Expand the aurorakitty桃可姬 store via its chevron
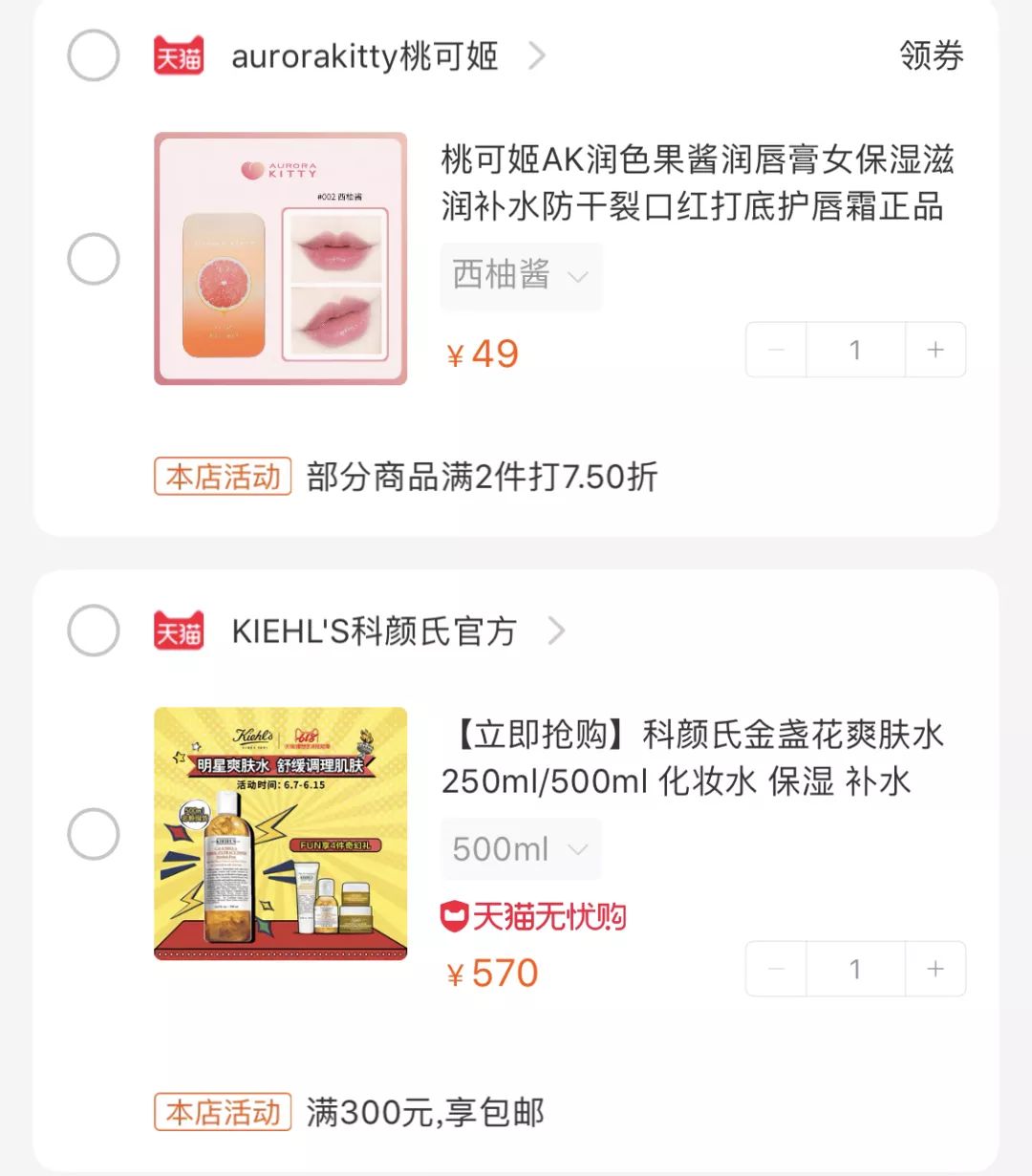Image resolution: width=1032 pixels, height=1176 pixels. coord(538,55)
